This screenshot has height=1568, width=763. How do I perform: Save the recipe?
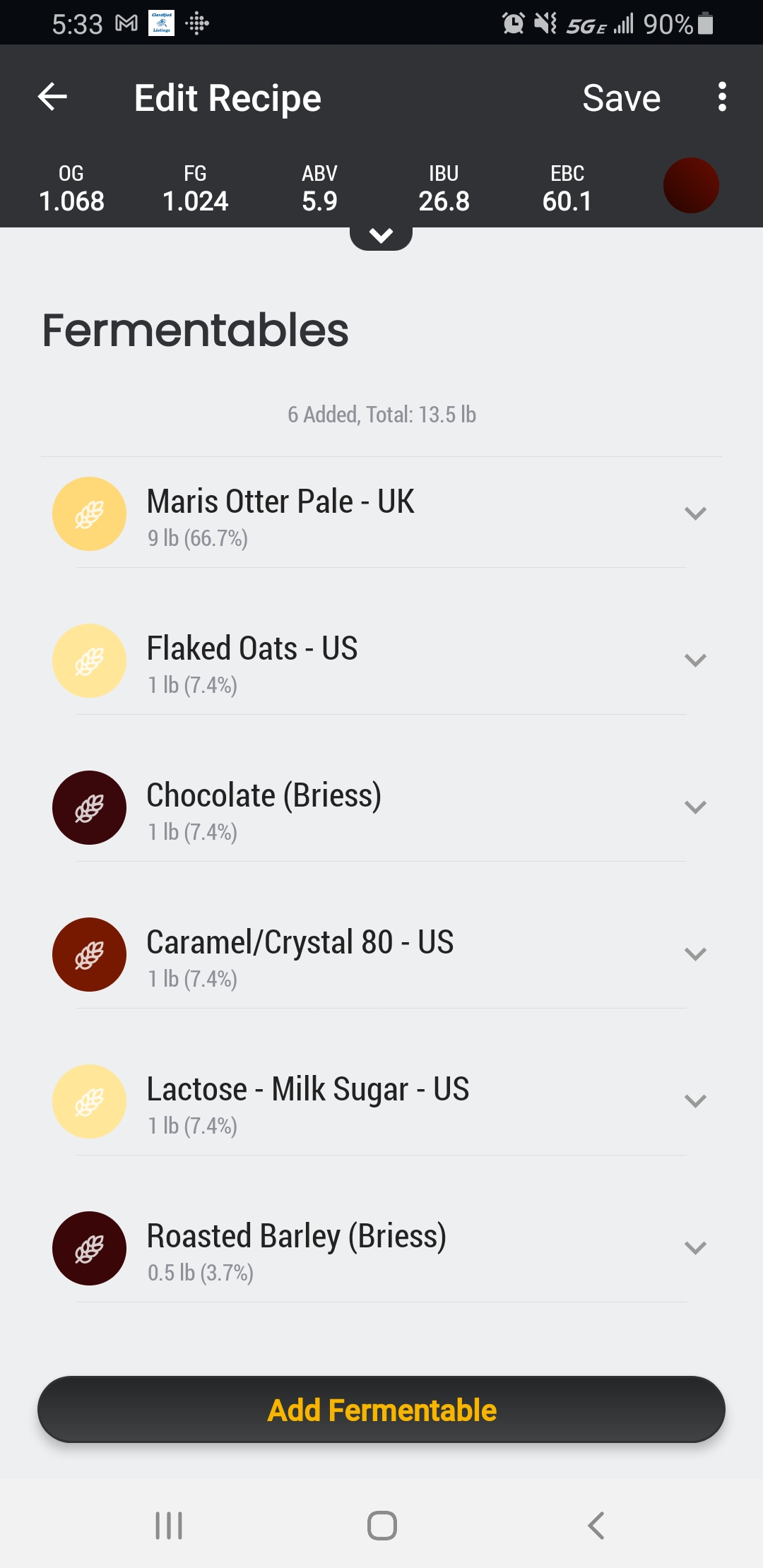click(621, 98)
